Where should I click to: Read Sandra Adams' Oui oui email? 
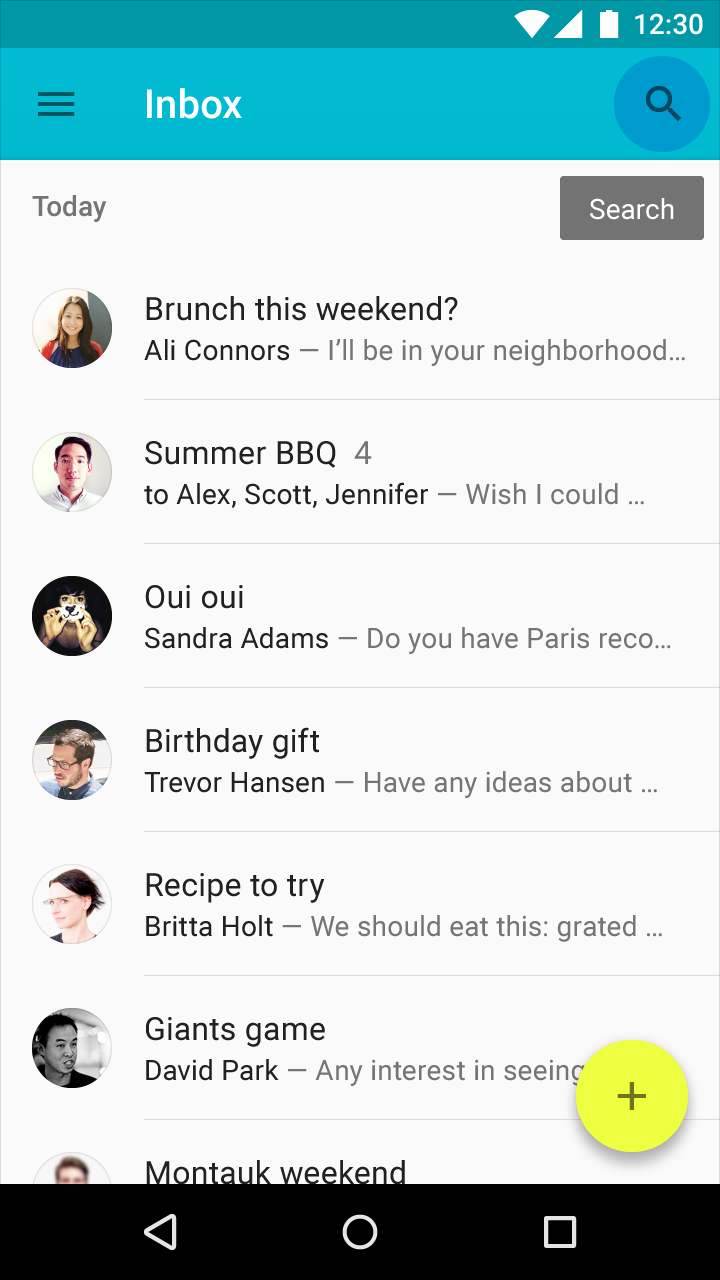pos(360,616)
